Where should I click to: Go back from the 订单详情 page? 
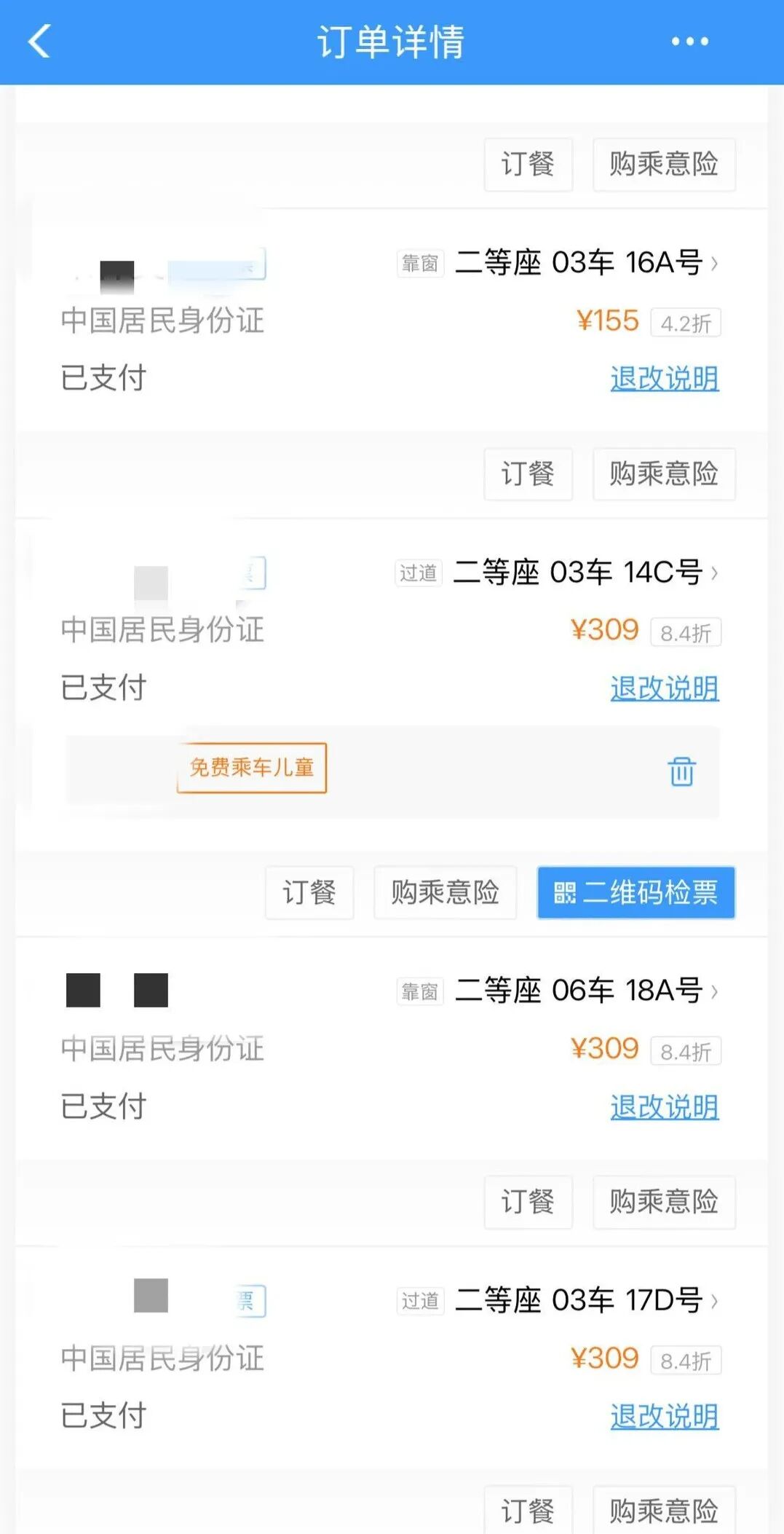coord(39,41)
